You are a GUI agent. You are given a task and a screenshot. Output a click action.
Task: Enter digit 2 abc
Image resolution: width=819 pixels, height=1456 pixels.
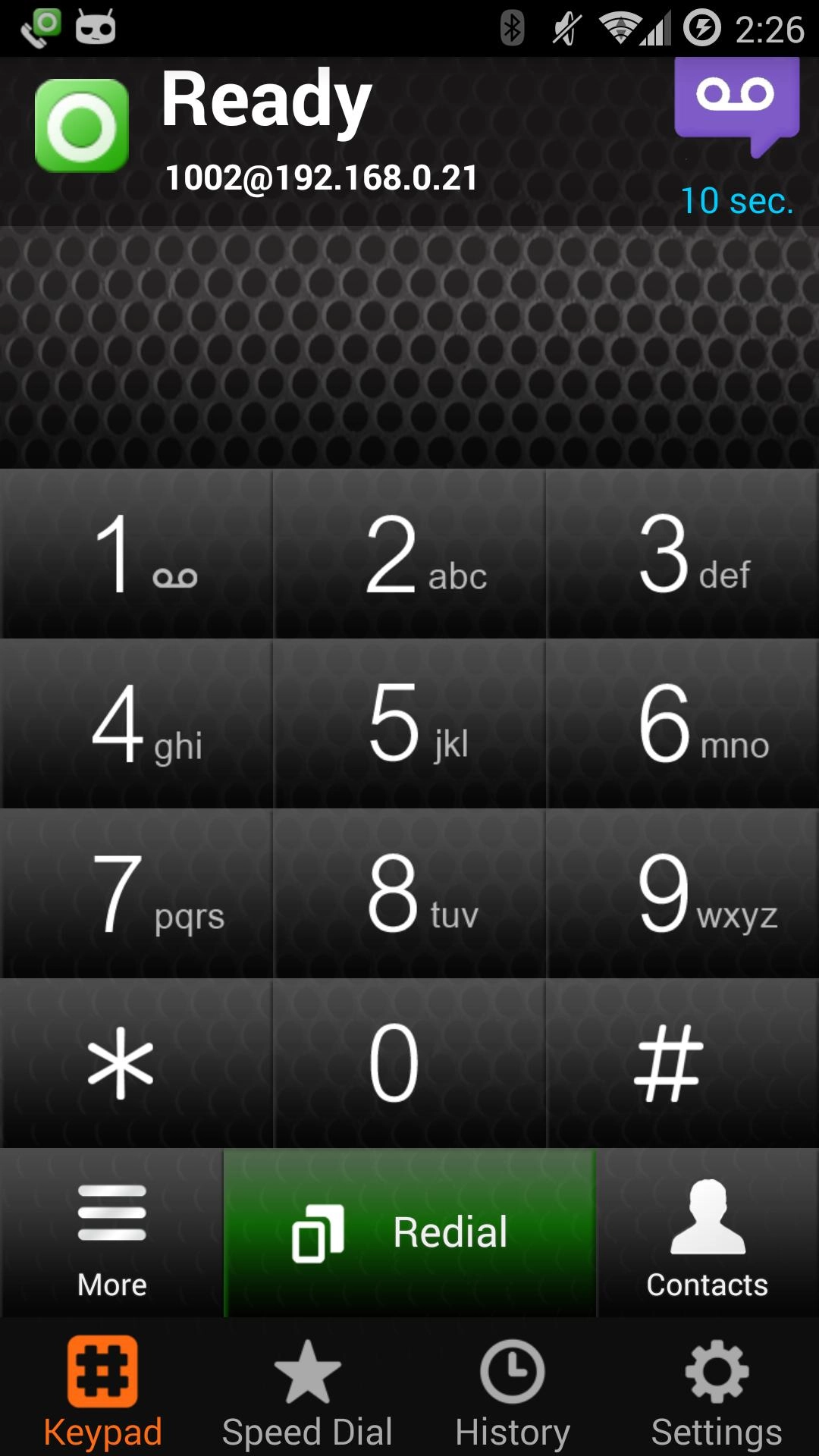(409, 554)
